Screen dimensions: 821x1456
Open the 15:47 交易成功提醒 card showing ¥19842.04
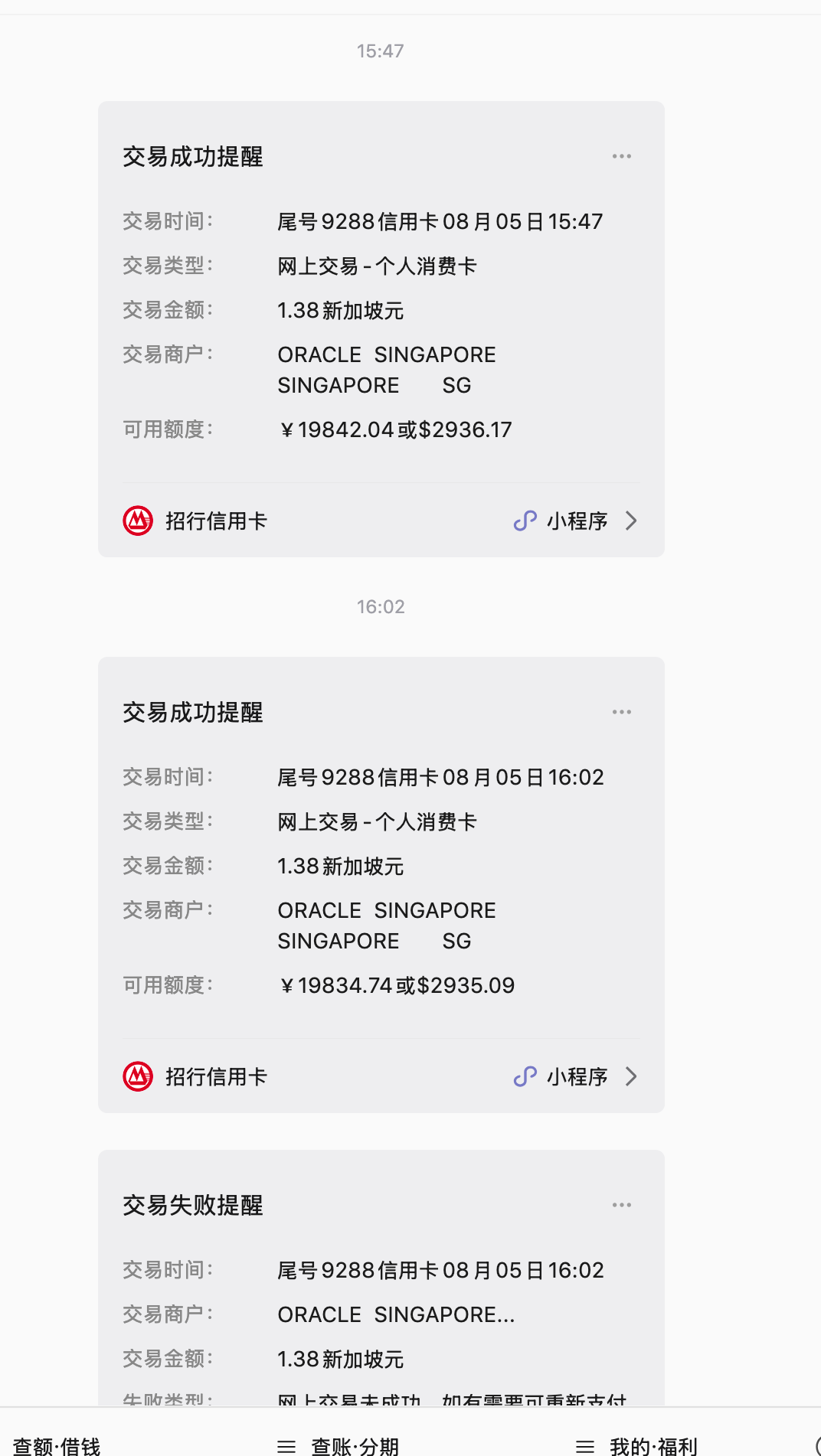381,329
